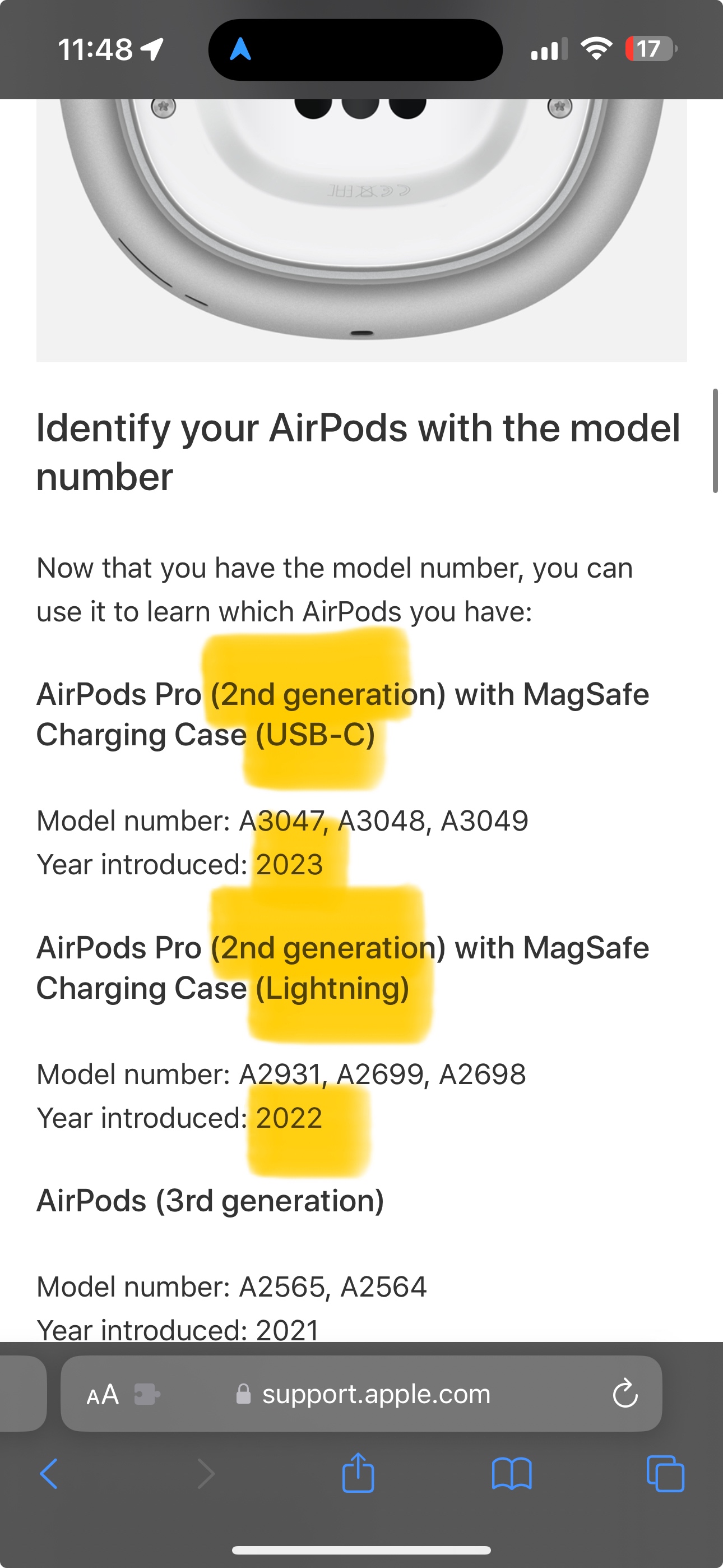The height and width of the screenshot is (1568, 723).
Task: Tap the support.apple.com address field
Action: [361, 1393]
